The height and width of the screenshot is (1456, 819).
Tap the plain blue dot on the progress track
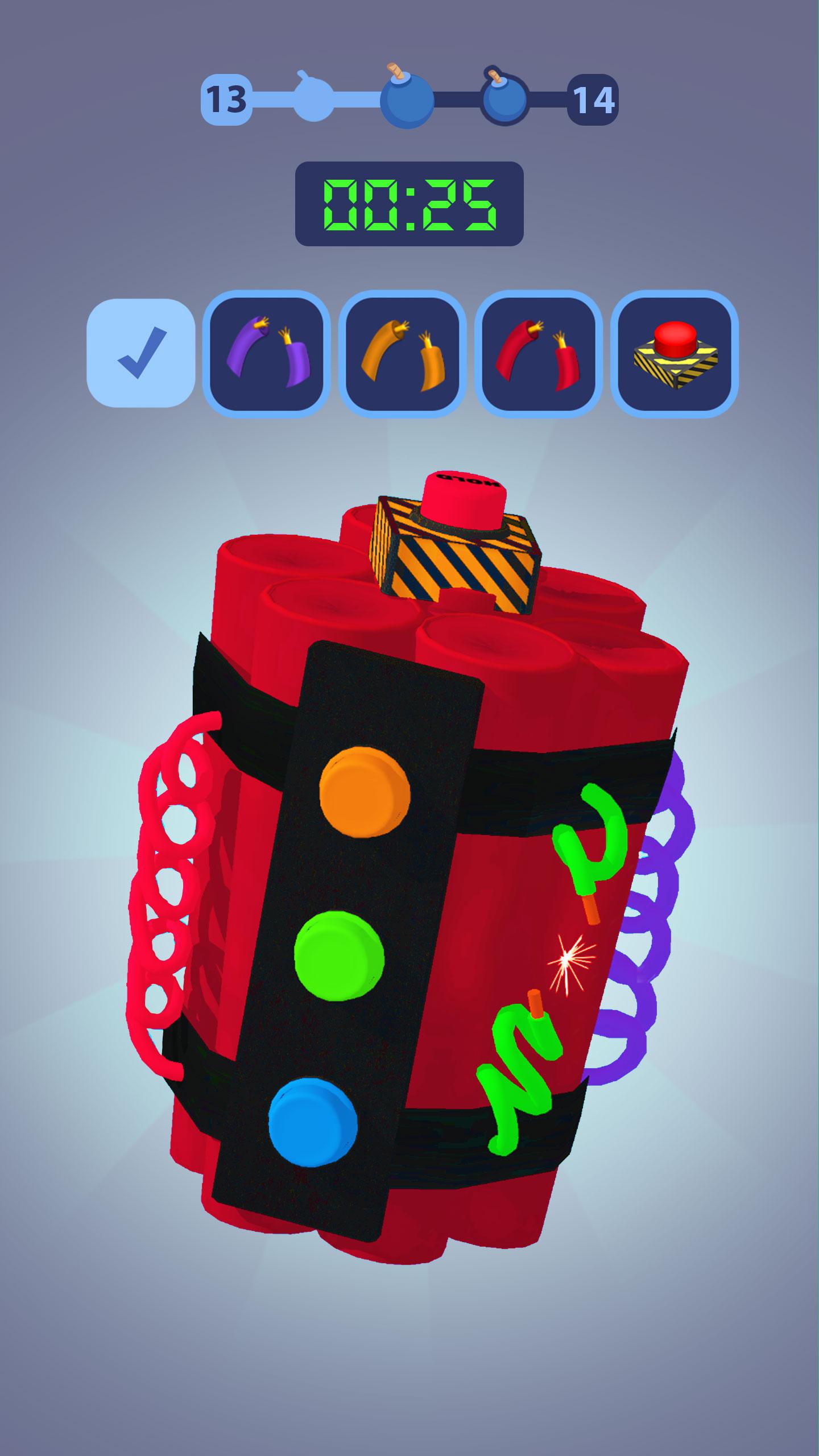312,101
